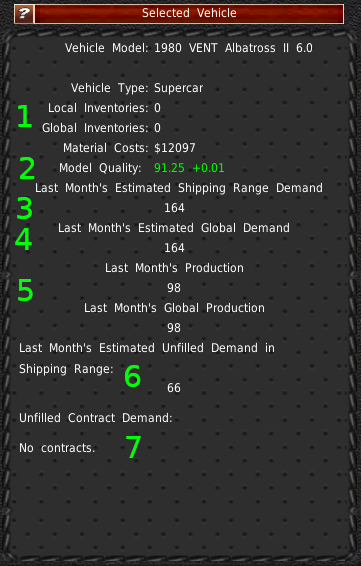Open the question mark help button
The width and height of the screenshot is (361, 566).
24,14
